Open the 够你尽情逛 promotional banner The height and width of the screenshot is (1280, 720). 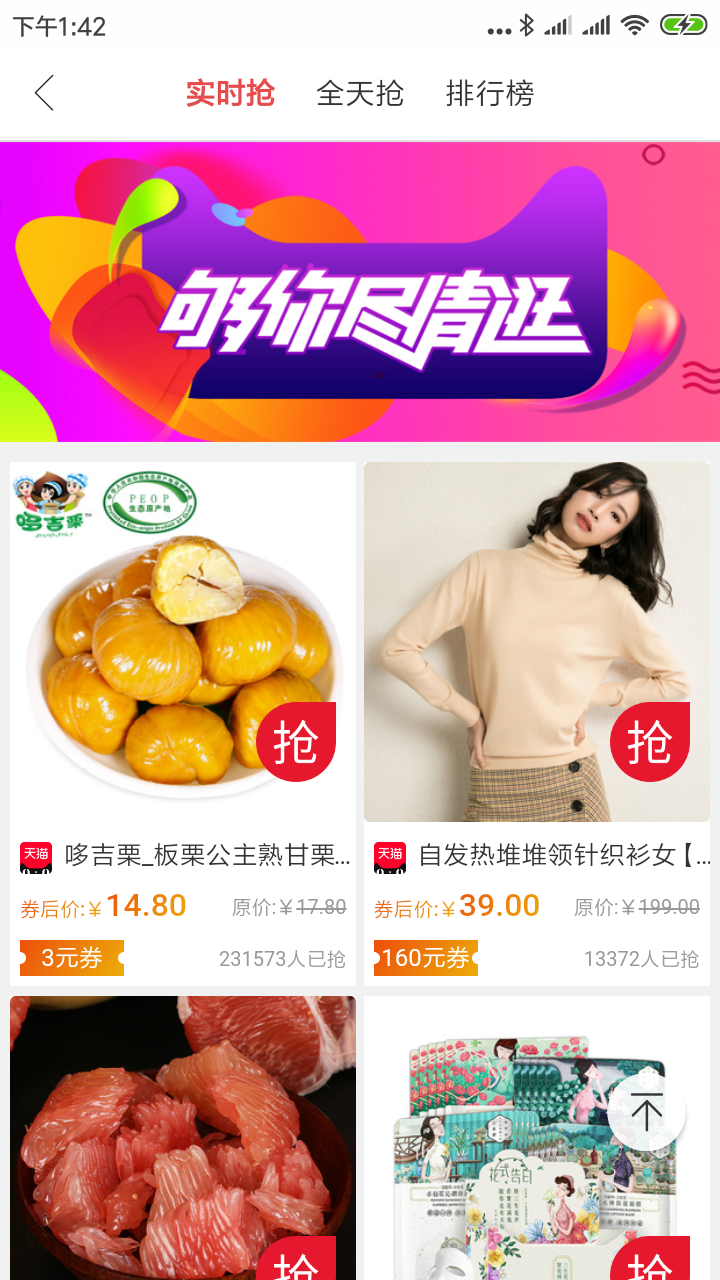tap(360, 290)
